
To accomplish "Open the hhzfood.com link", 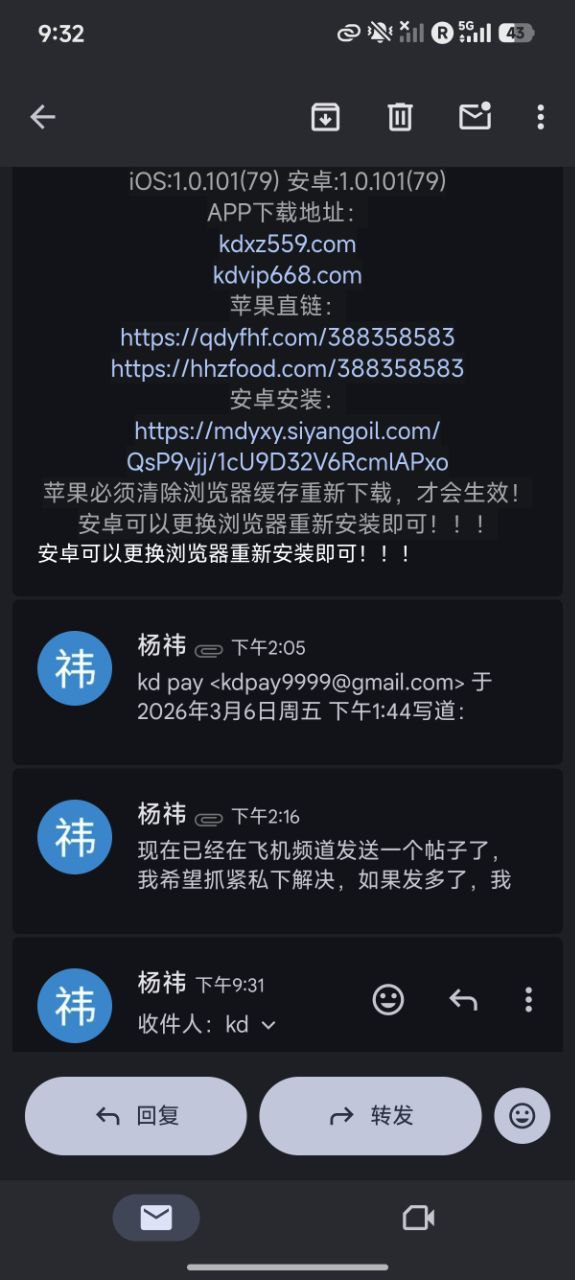I will pyautogui.click(x=287, y=368).
